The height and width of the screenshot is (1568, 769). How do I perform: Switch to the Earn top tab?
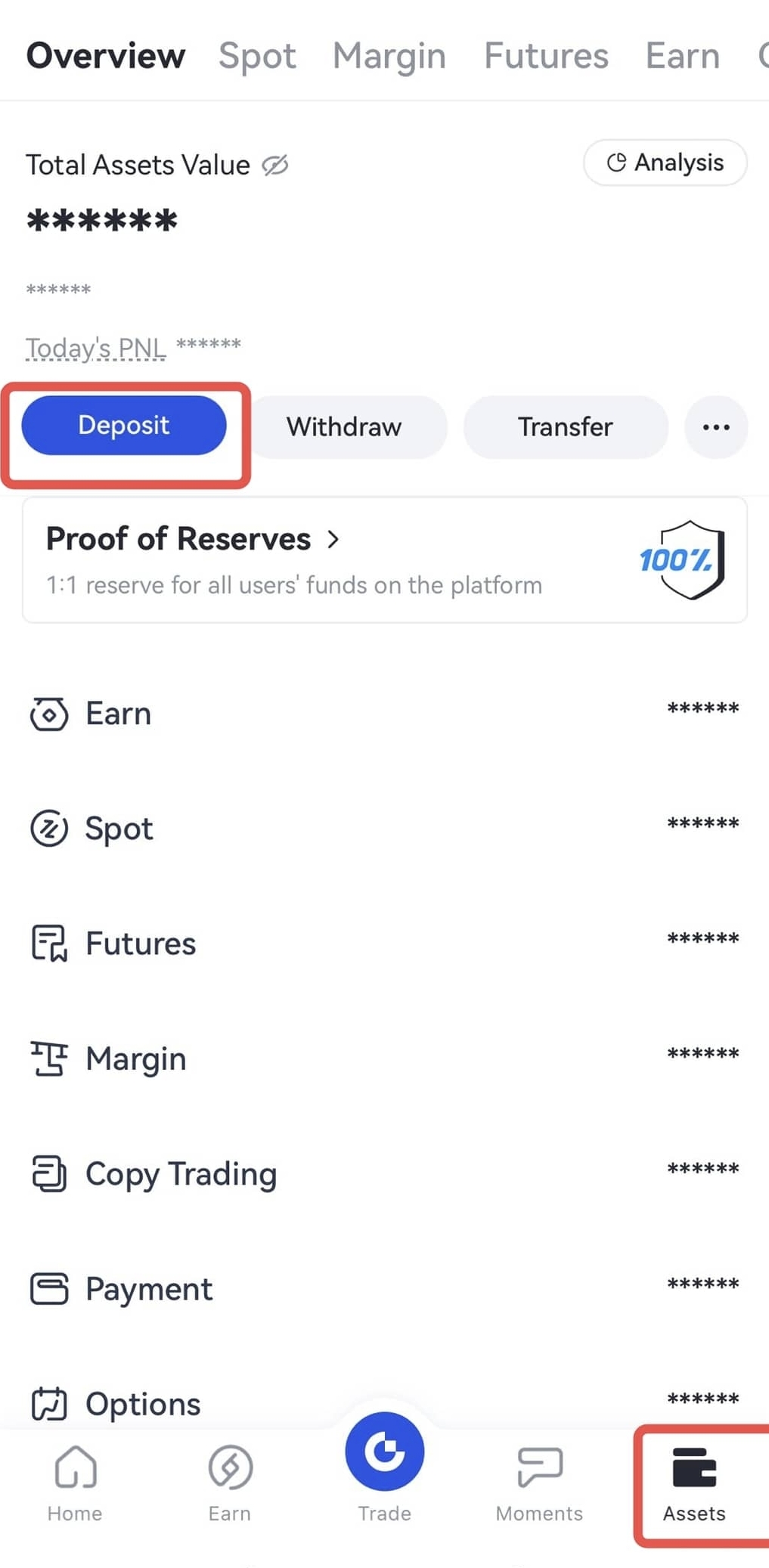(682, 56)
